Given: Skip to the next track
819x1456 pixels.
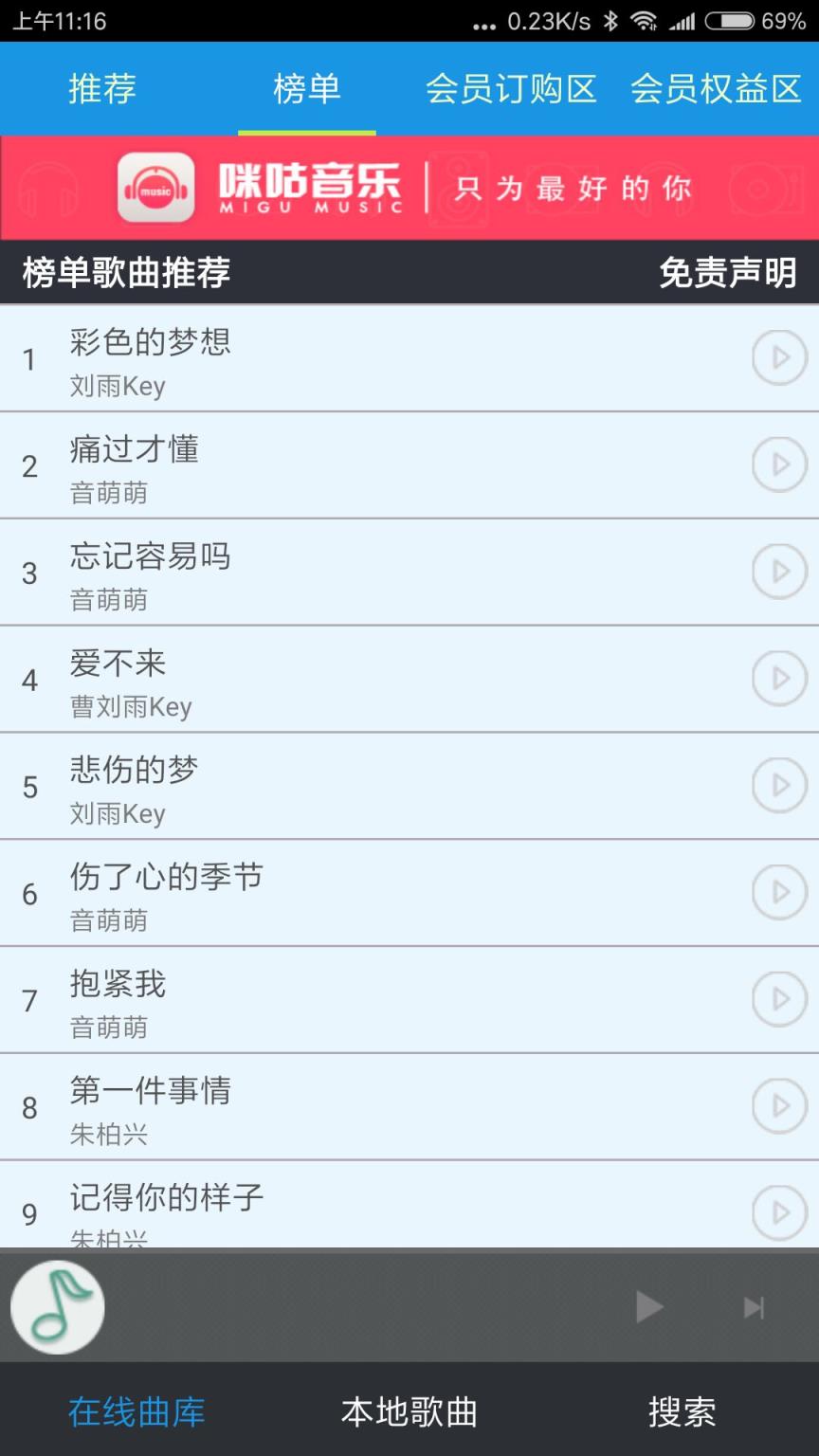Looking at the screenshot, I should point(754,1307).
